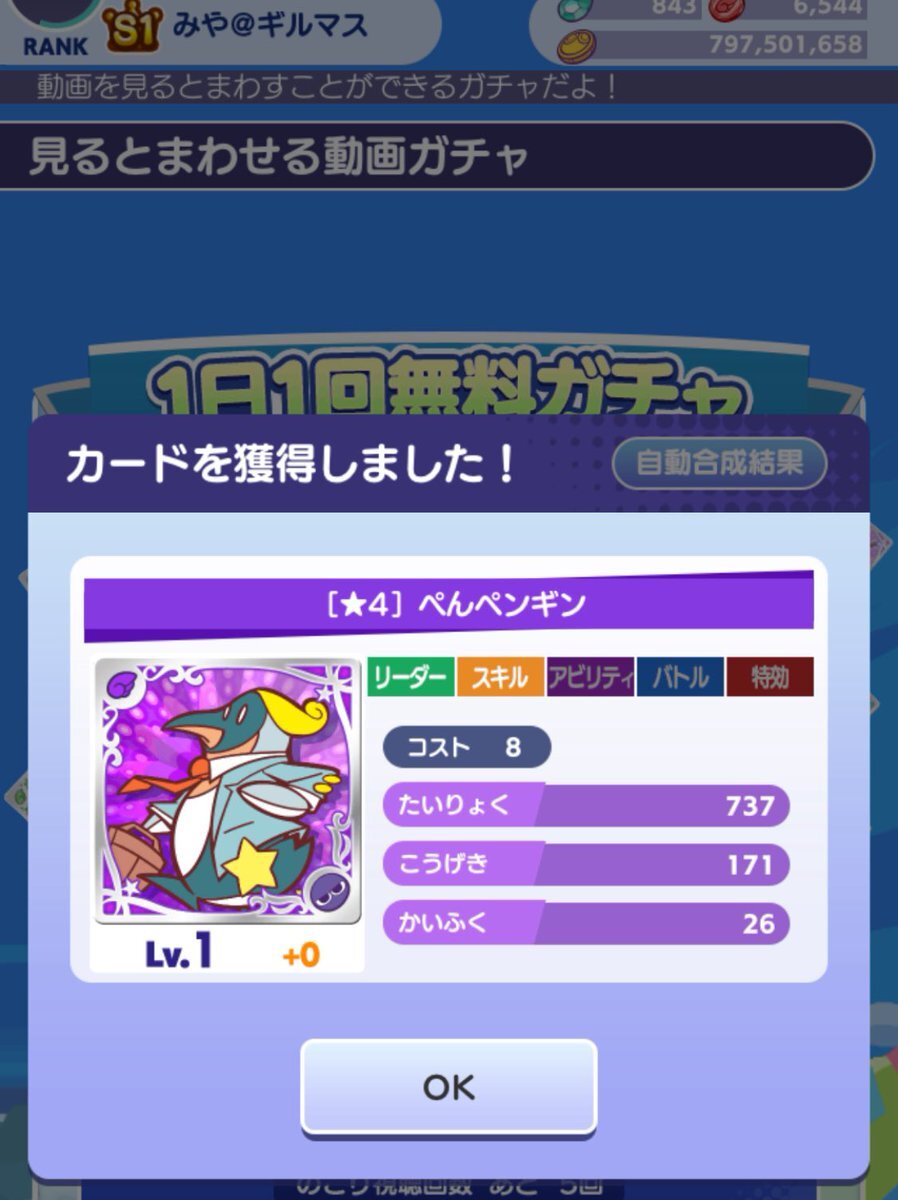Screen dimensions: 898x1200
Task: Select the アビリティ tab
Action: [x=589, y=678]
